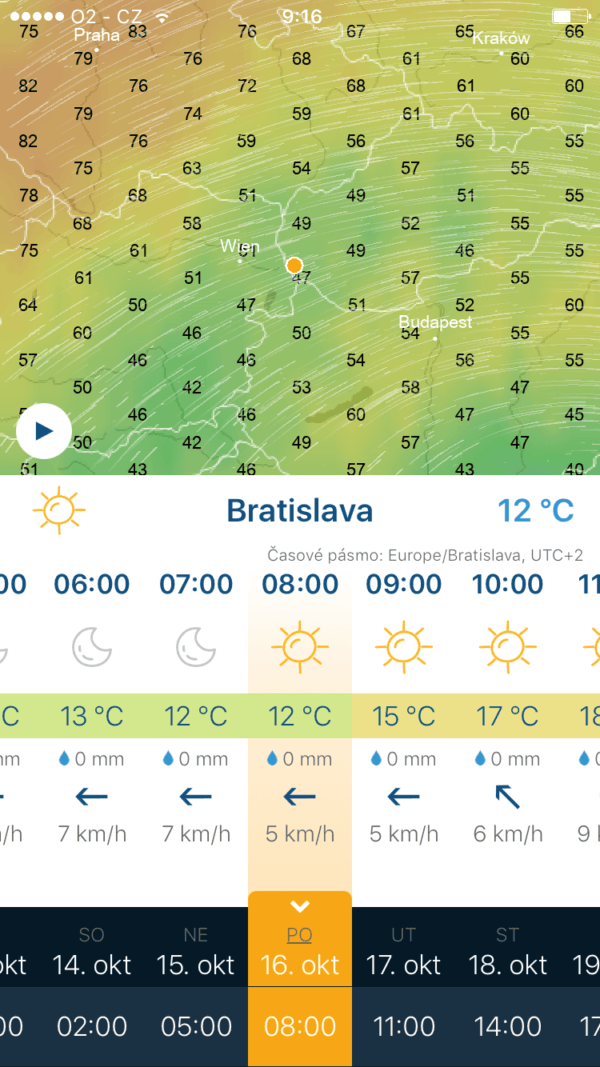The image size is (600, 1067).
Task: Select the 17. okt date
Action: click(404, 954)
